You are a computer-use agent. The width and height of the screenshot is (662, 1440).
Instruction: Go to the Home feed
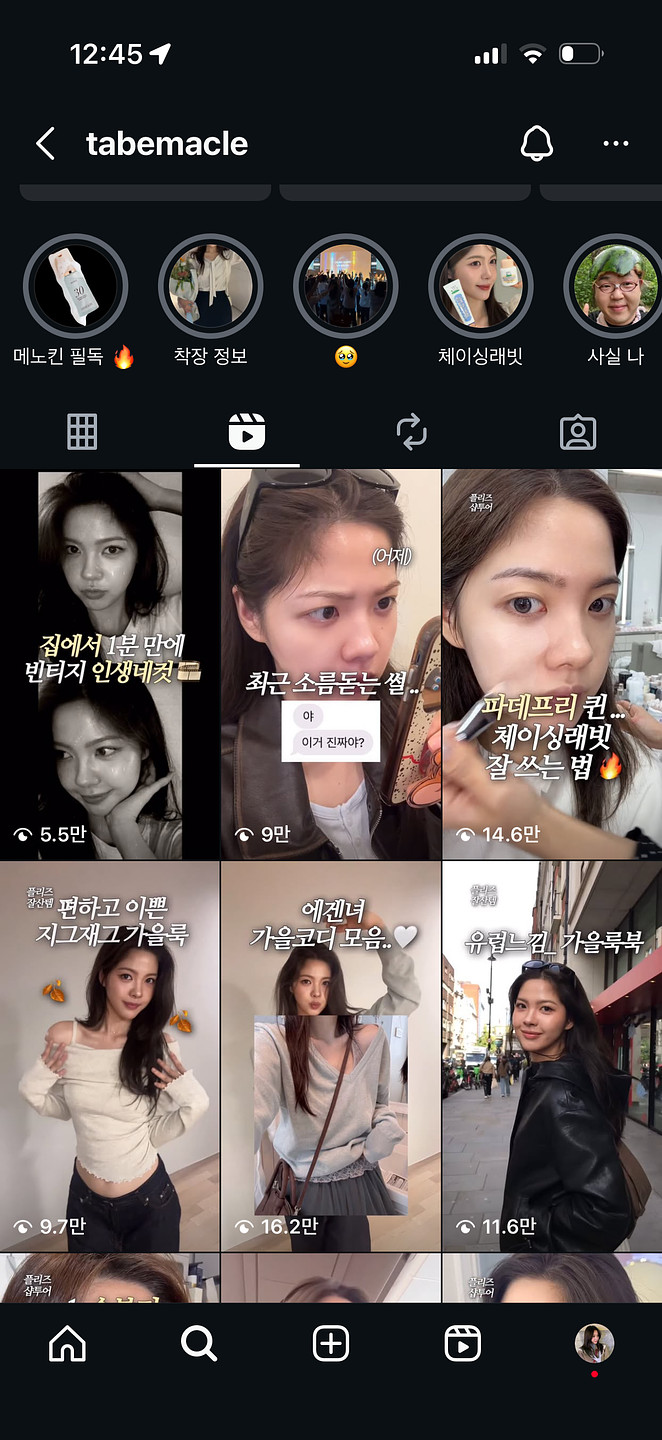[x=67, y=1344]
